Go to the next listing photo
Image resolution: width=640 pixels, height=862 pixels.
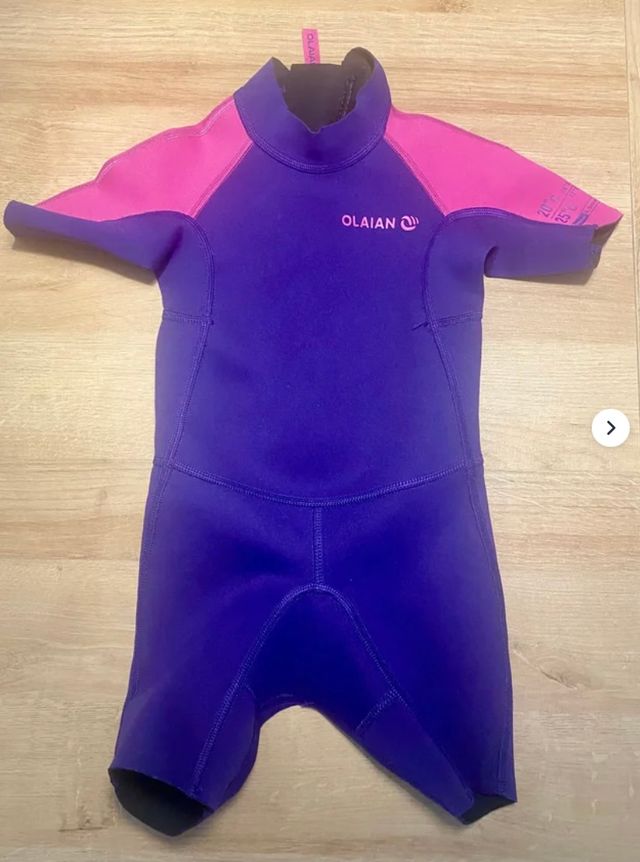click(x=610, y=428)
